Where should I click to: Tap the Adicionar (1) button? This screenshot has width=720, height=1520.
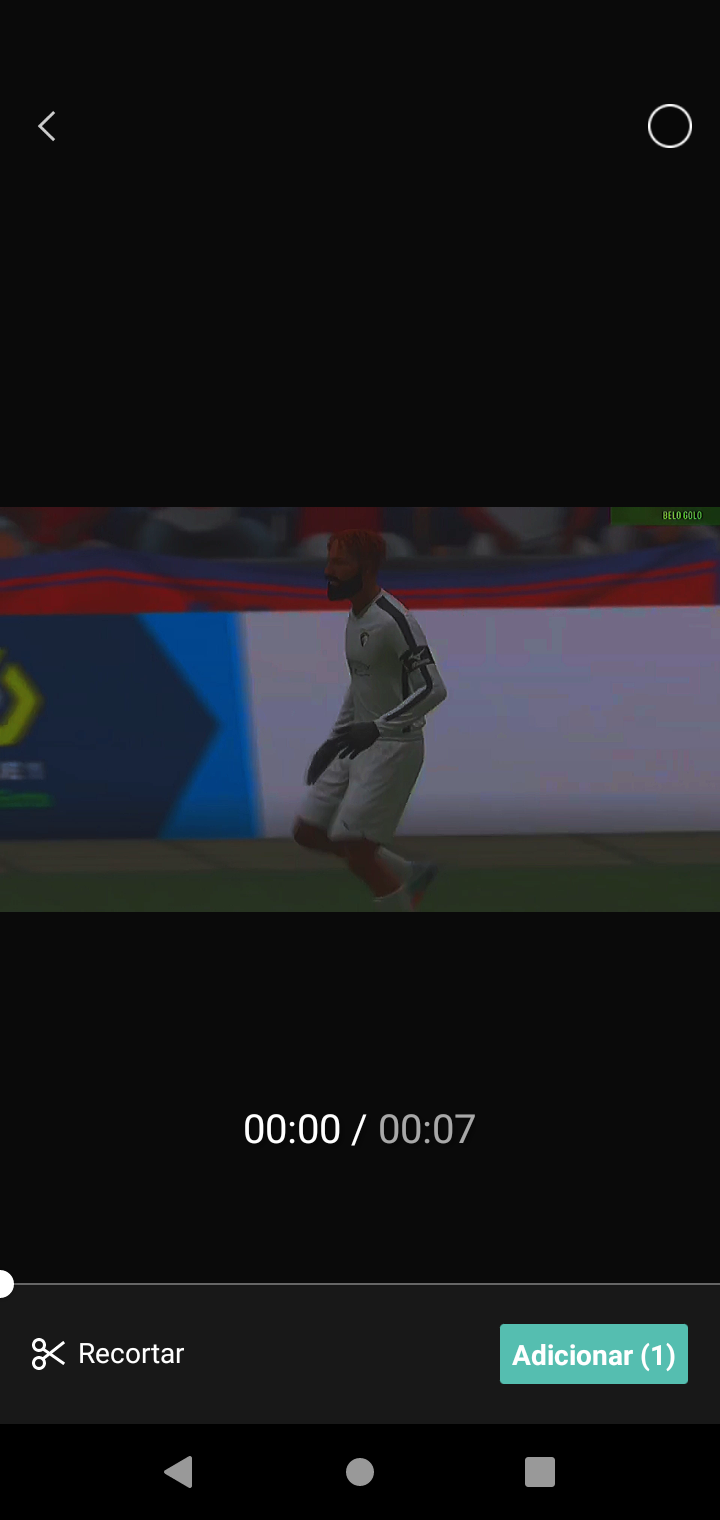593,1354
